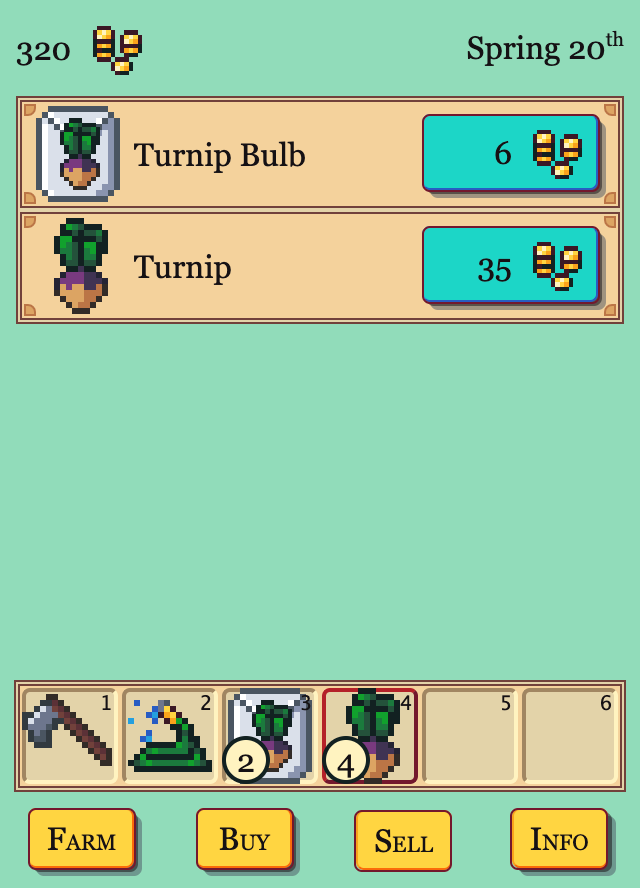Select empty inventory slot 5
This screenshot has width=640, height=888.
(x=469, y=736)
